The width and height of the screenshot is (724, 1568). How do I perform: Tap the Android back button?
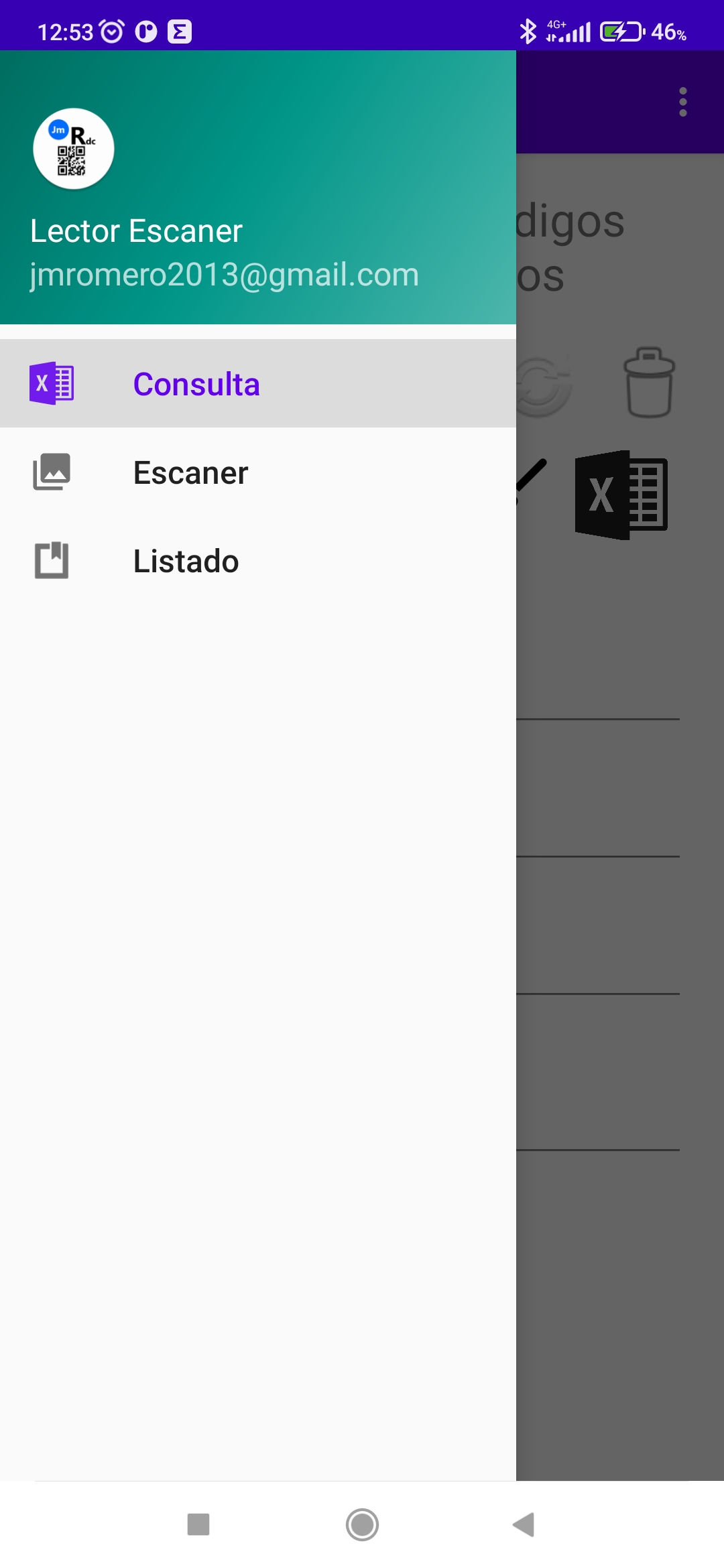point(524,1524)
